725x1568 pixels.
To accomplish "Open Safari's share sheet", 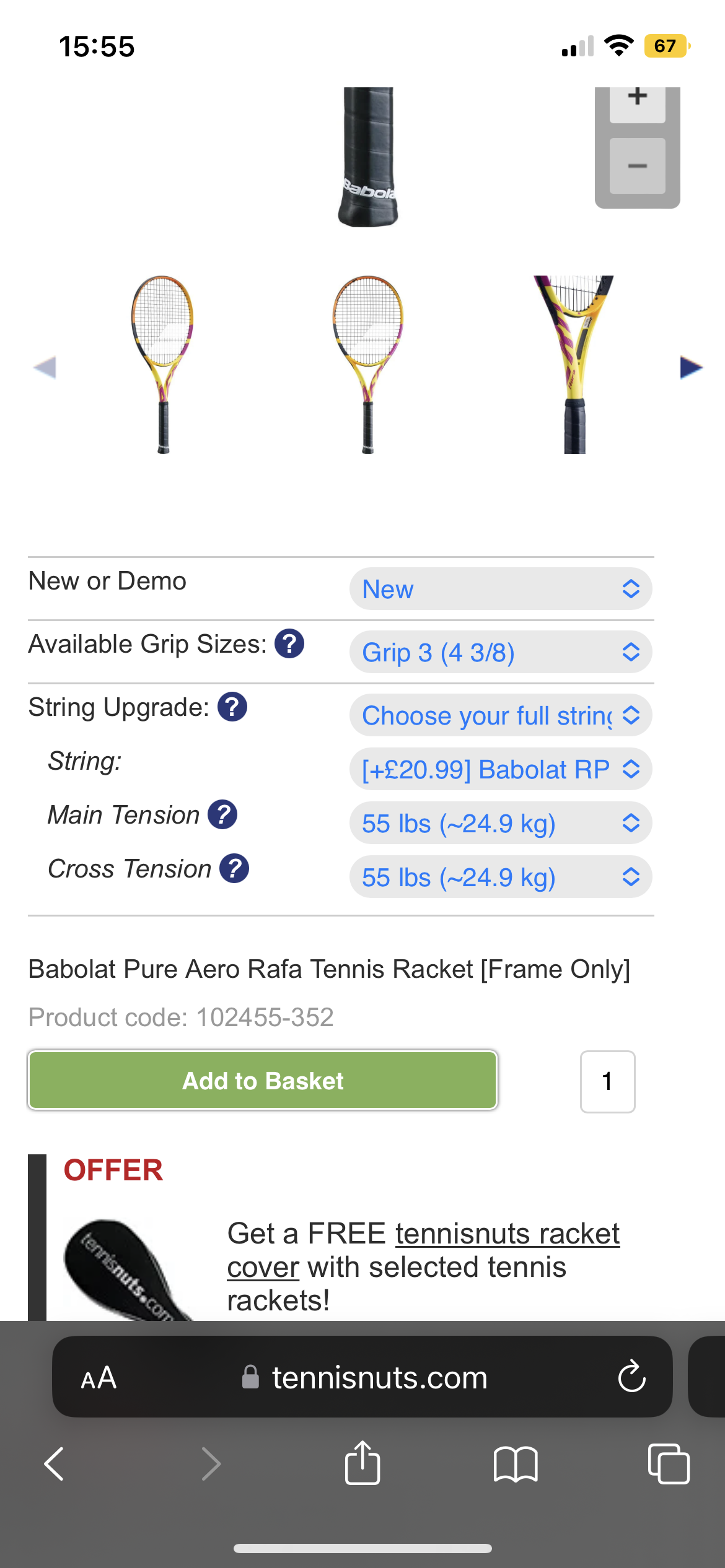I will point(362,1464).
